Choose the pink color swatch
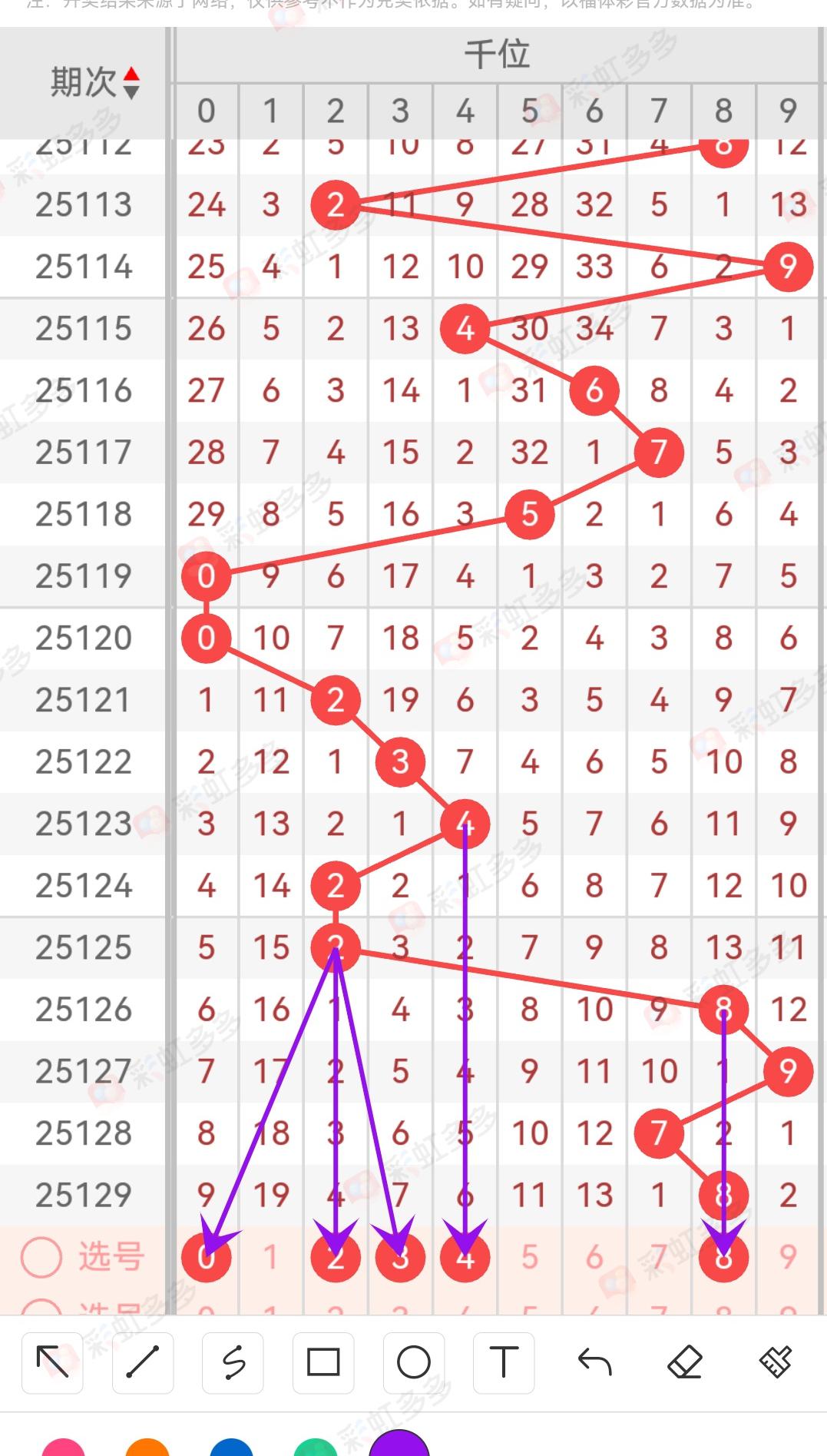The width and height of the screenshot is (827, 1456). pos(64,1448)
